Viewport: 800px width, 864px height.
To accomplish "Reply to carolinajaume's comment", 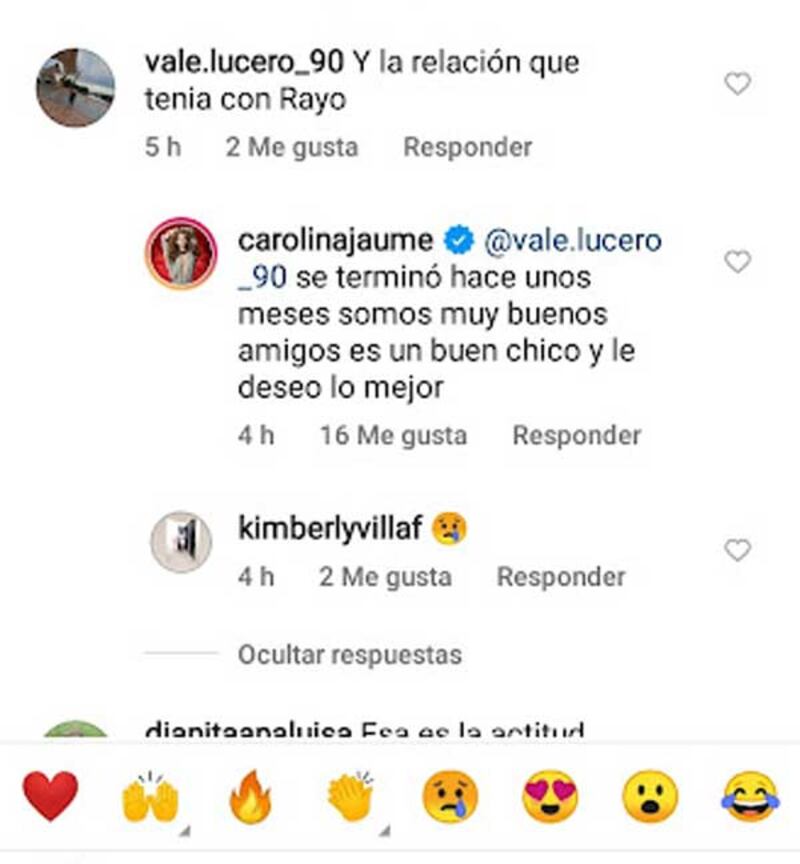I will [576, 435].
